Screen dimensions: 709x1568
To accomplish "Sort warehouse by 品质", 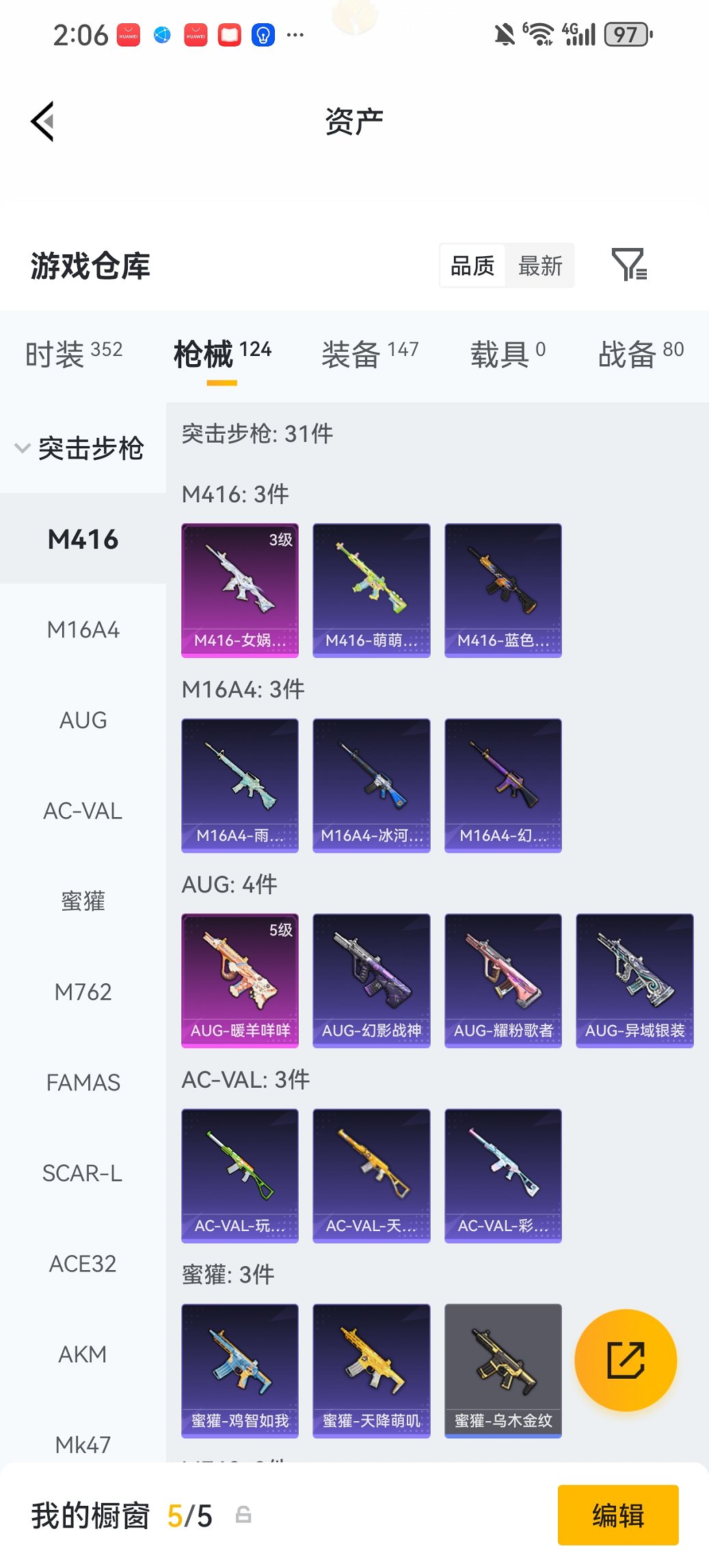I will (472, 266).
